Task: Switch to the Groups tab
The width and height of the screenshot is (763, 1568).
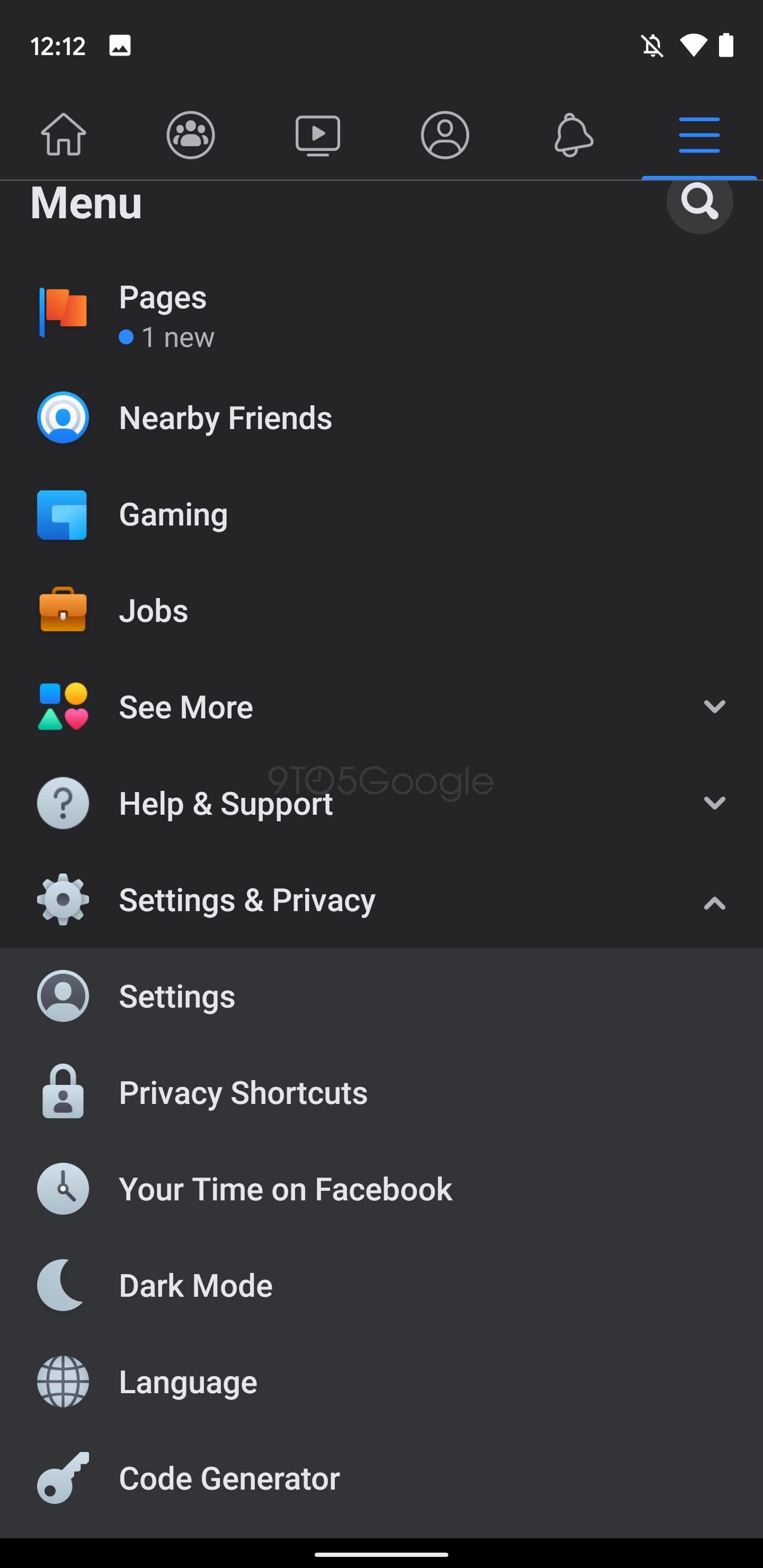Action: pyautogui.click(x=191, y=135)
